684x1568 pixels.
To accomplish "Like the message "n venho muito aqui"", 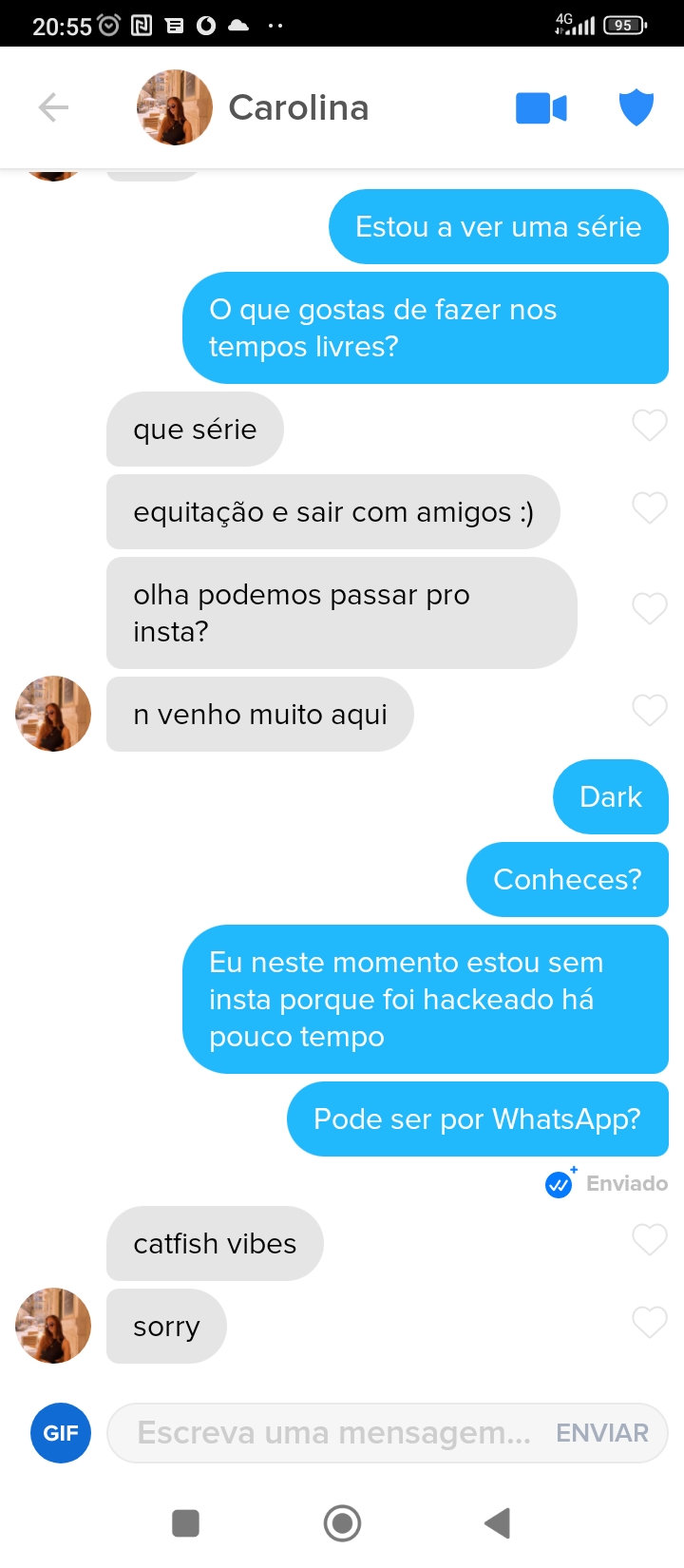I will tap(650, 710).
